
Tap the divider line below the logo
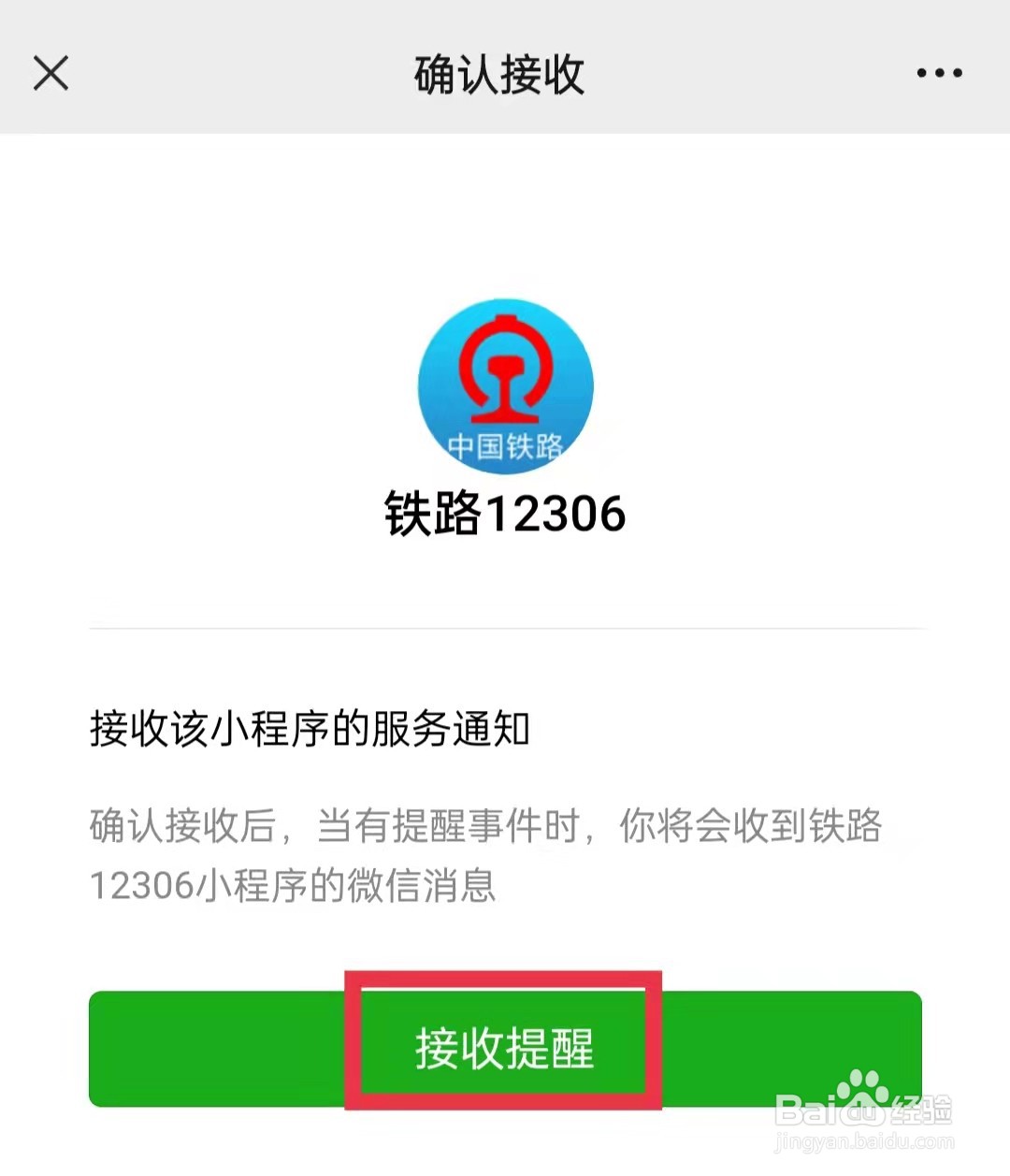505,627
